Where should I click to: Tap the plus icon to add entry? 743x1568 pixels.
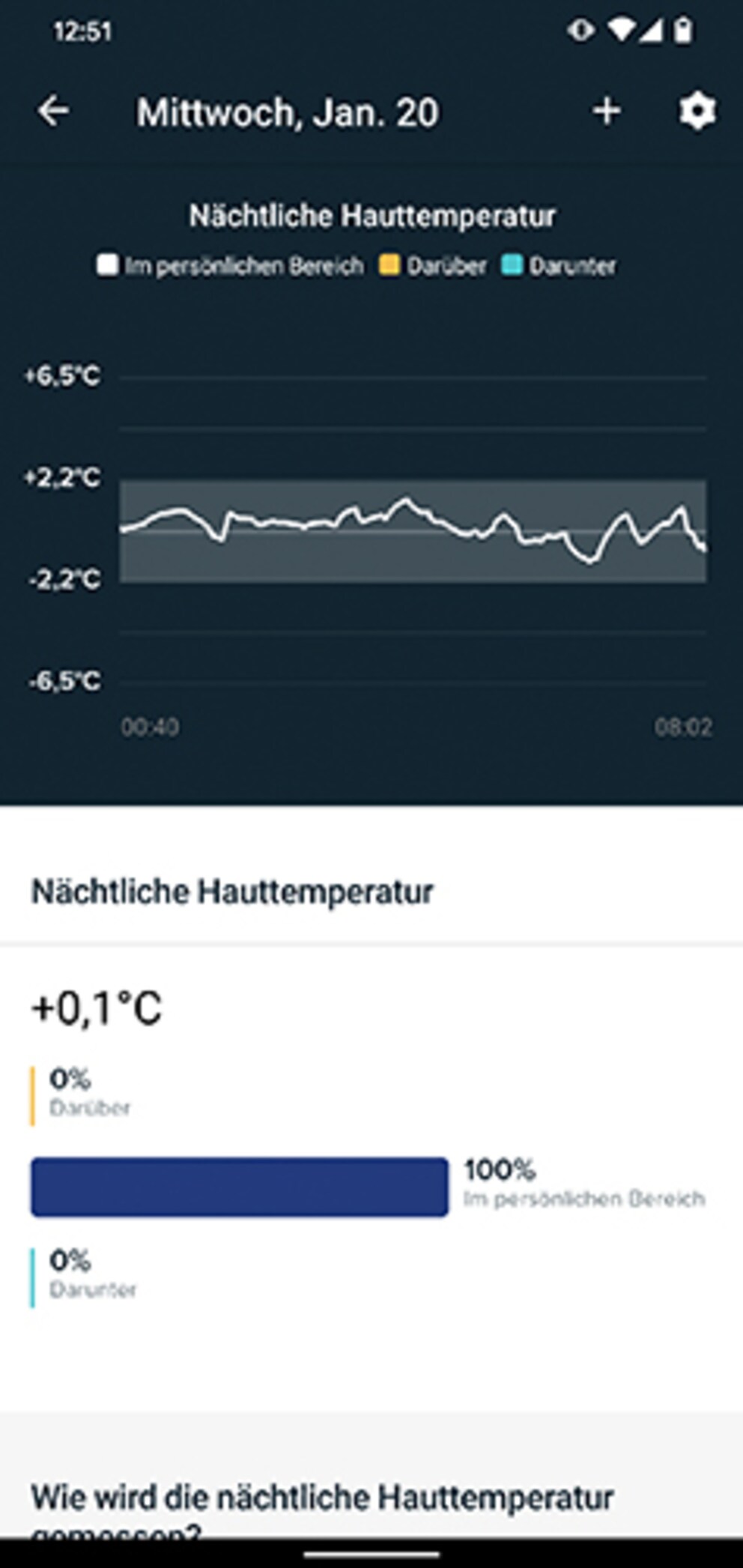pos(607,112)
